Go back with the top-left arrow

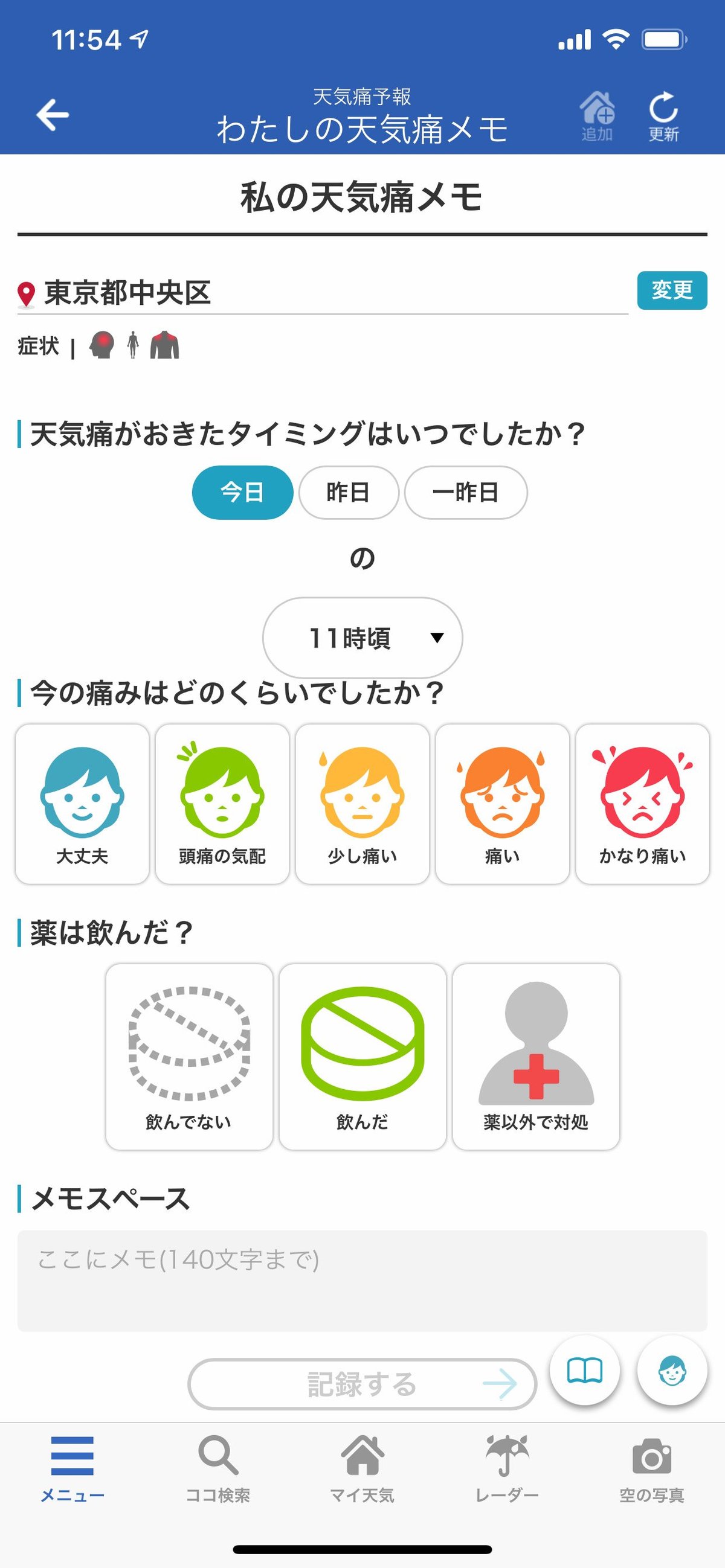[53, 115]
